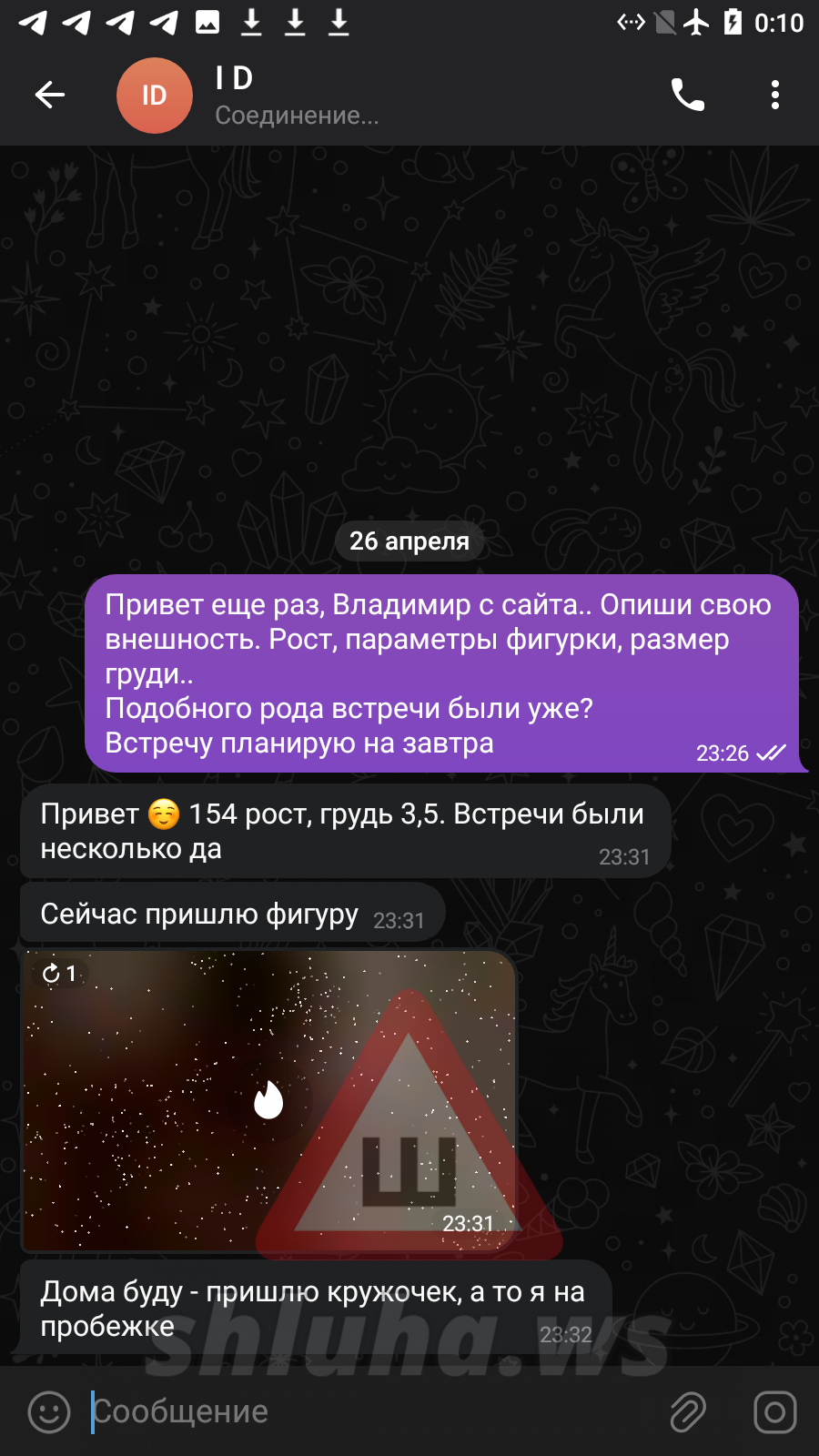The width and height of the screenshot is (819, 1456).
Task: View the self-destructing photo message
Action: (x=269, y=1101)
